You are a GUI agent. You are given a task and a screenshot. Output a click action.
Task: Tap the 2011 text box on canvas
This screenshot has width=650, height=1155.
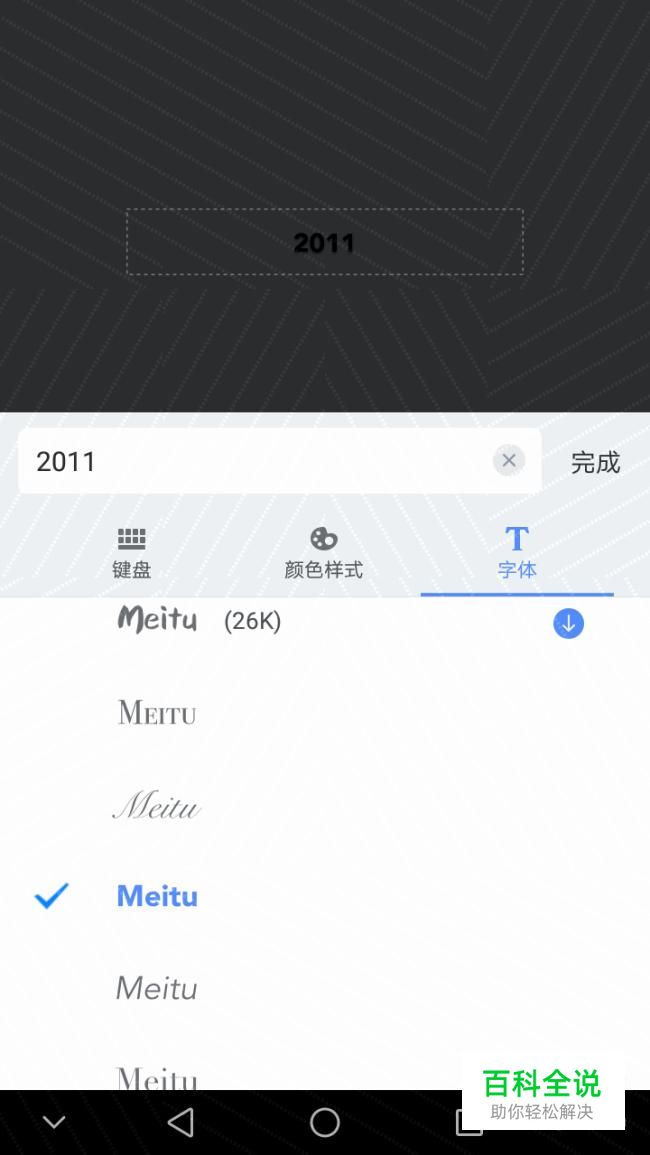(324, 242)
